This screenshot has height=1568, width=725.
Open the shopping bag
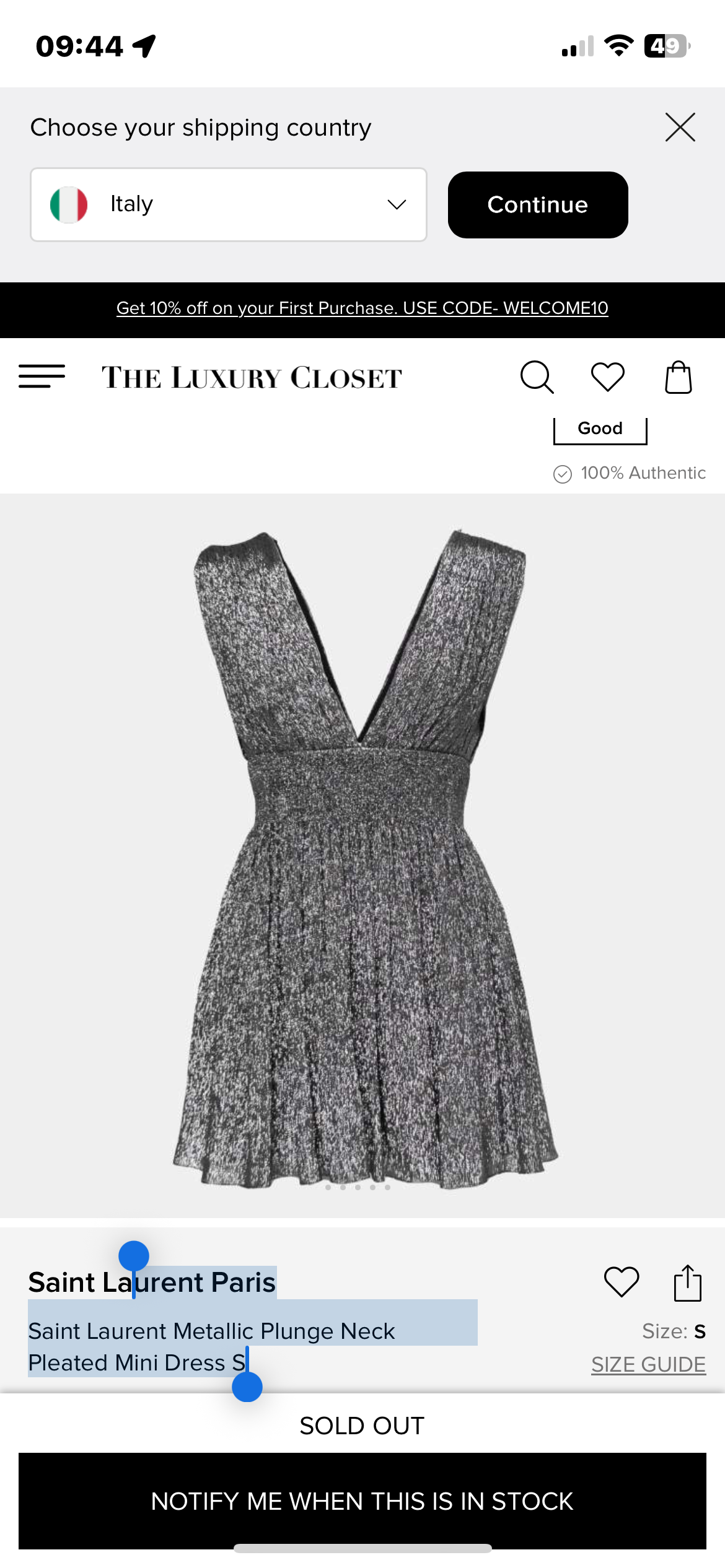pyautogui.click(x=678, y=377)
